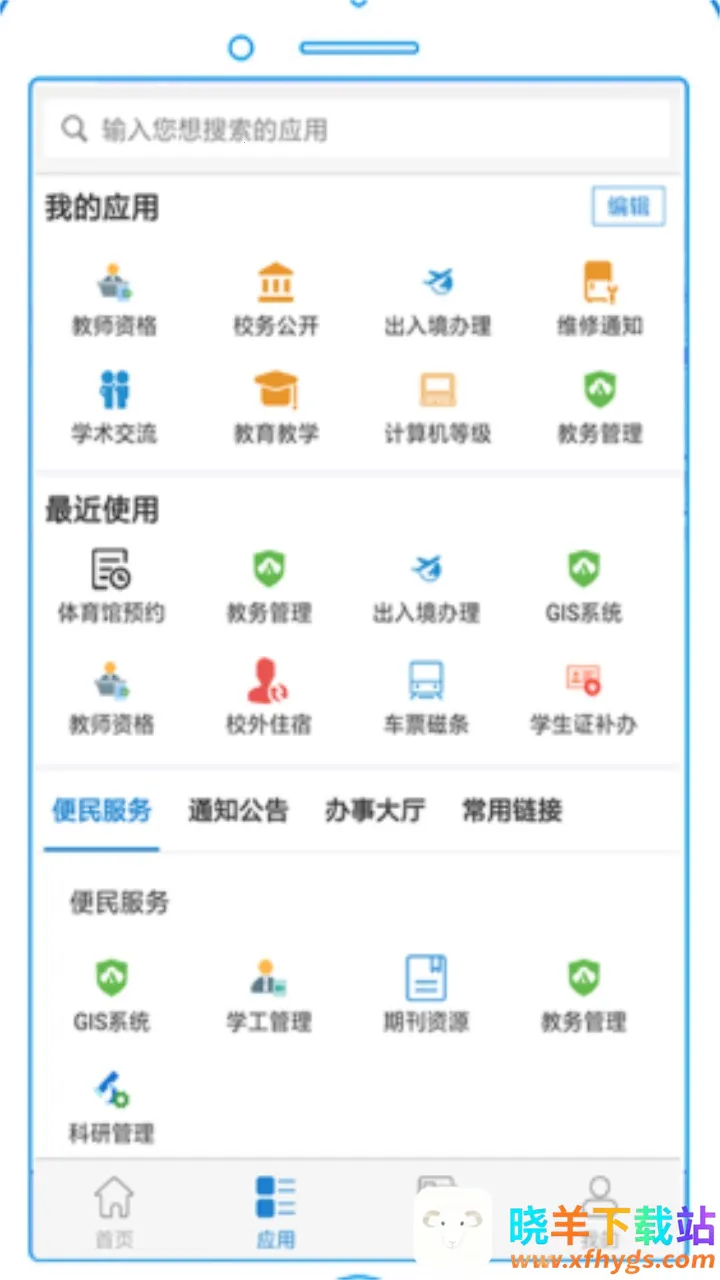Switch to the 通知公告 tab
720x1280 pixels.
click(x=238, y=810)
